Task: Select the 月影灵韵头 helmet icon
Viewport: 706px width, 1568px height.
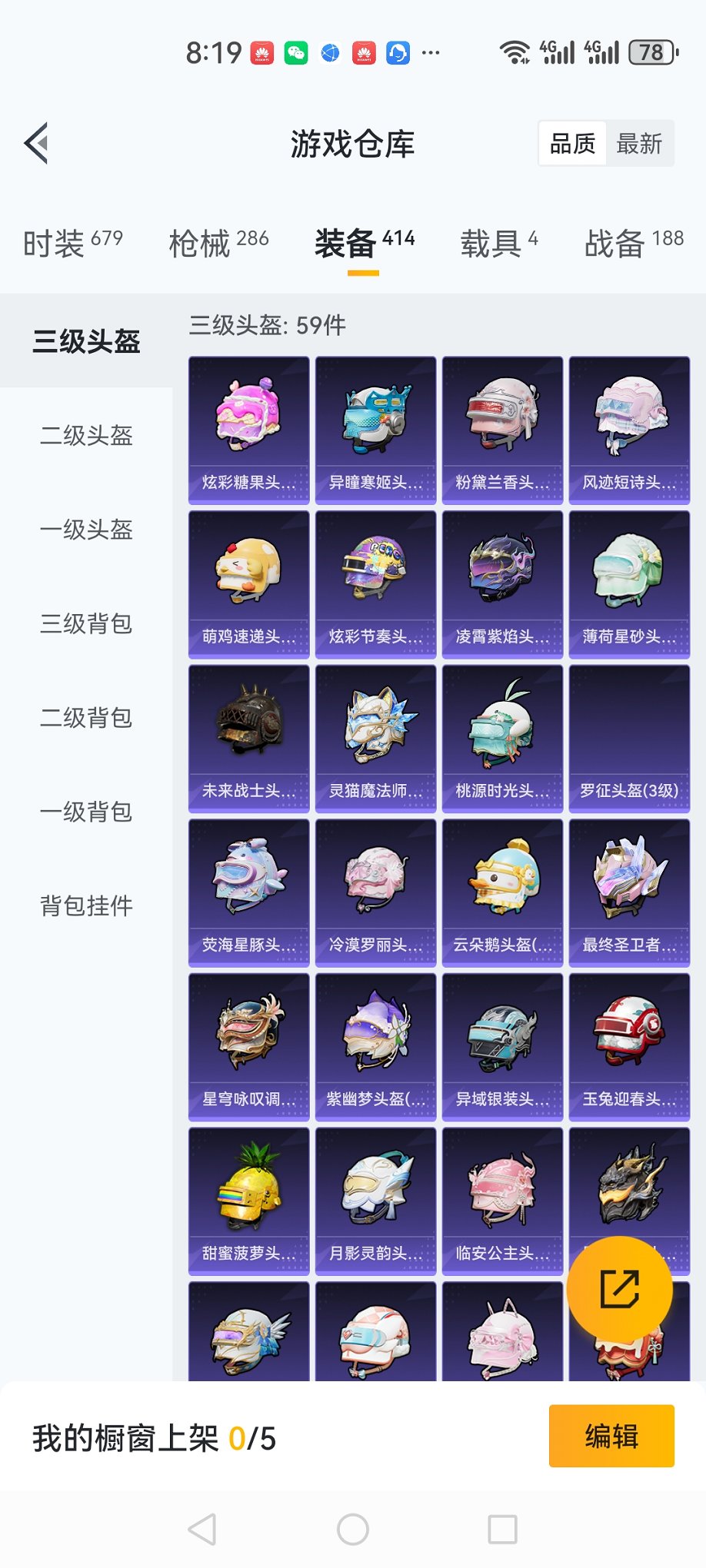Action: tap(375, 1201)
